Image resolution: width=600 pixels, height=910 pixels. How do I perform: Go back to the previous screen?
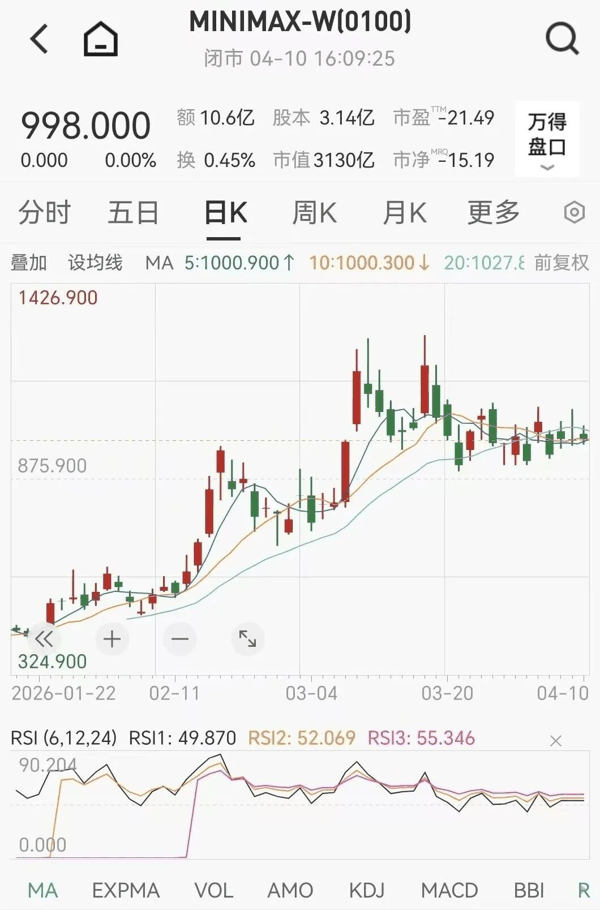[39, 40]
